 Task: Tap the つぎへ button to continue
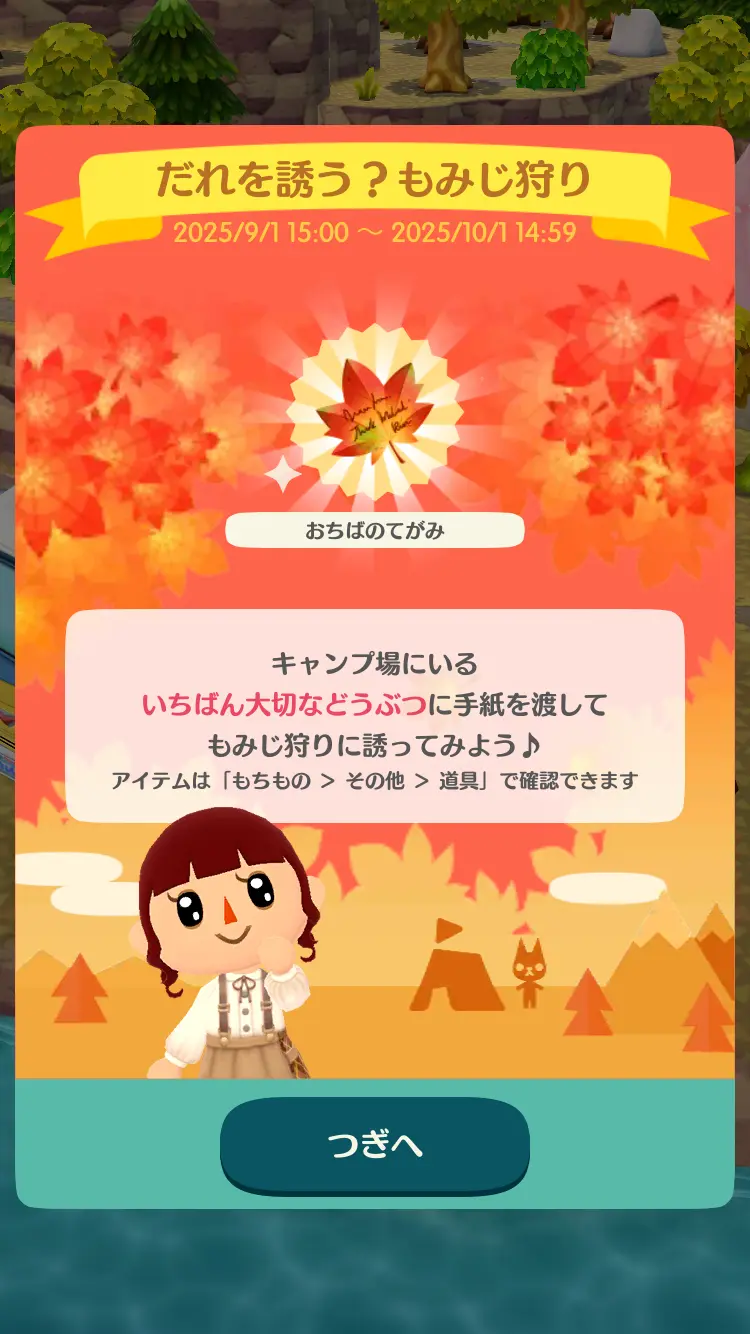click(x=374, y=1144)
